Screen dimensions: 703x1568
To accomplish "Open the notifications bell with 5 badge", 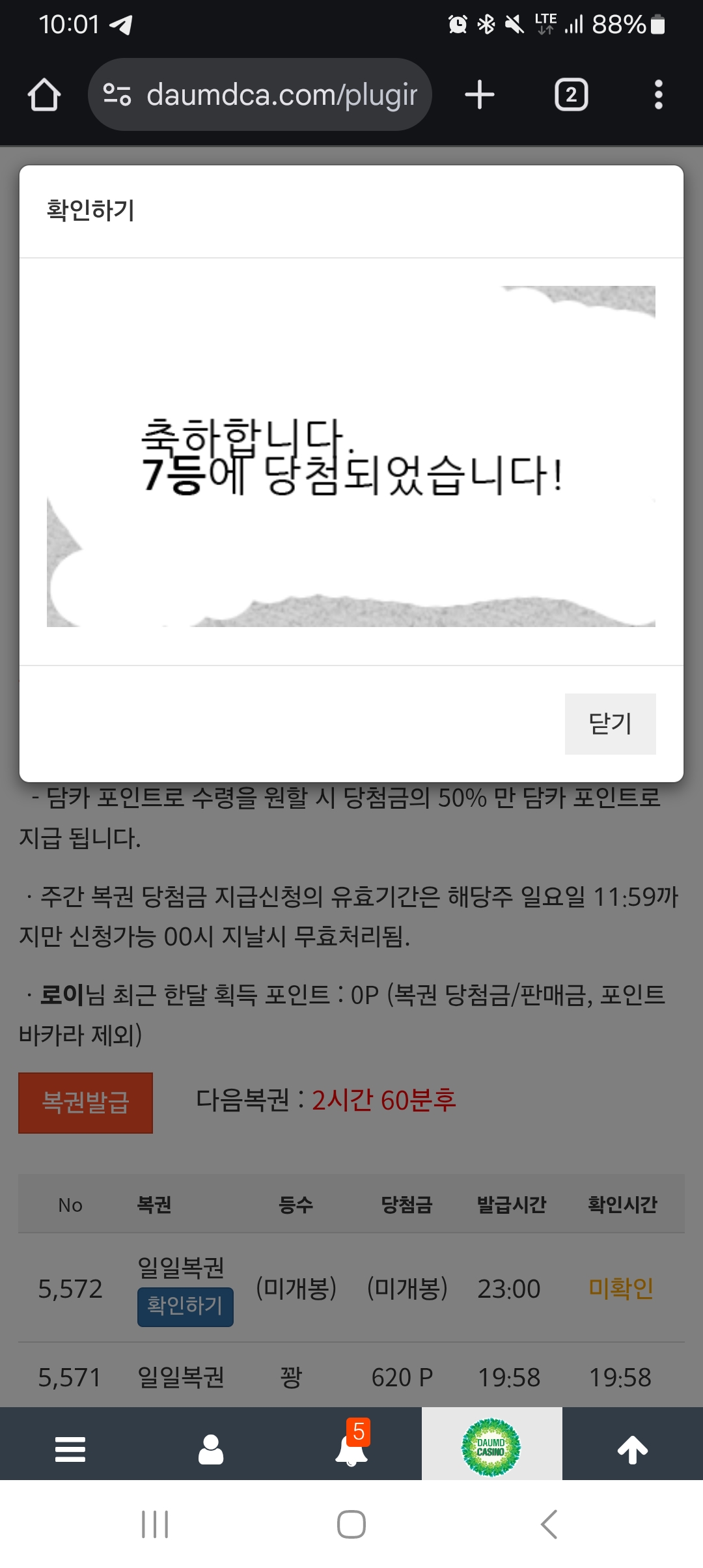I will point(351,1448).
